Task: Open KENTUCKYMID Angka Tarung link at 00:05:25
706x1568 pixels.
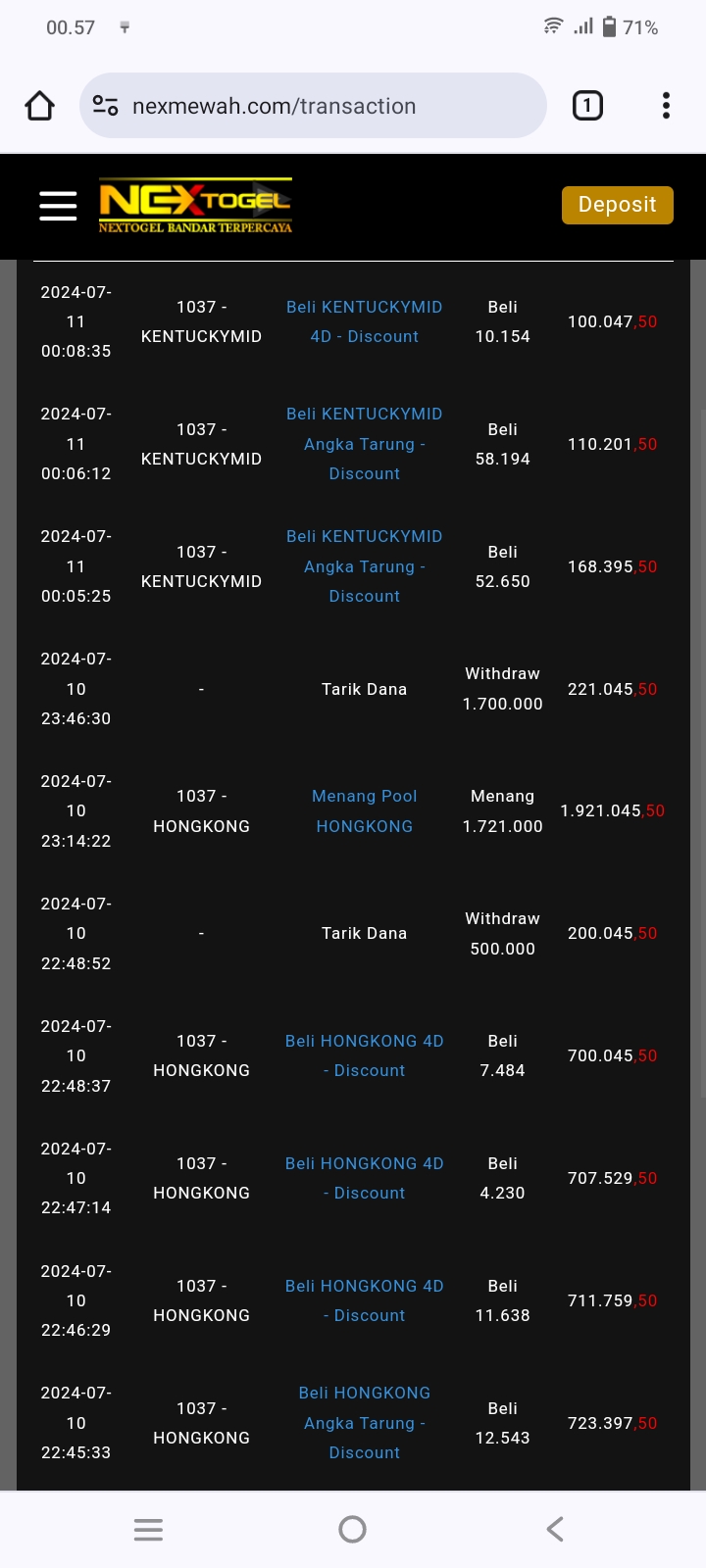Action: click(x=364, y=566)
